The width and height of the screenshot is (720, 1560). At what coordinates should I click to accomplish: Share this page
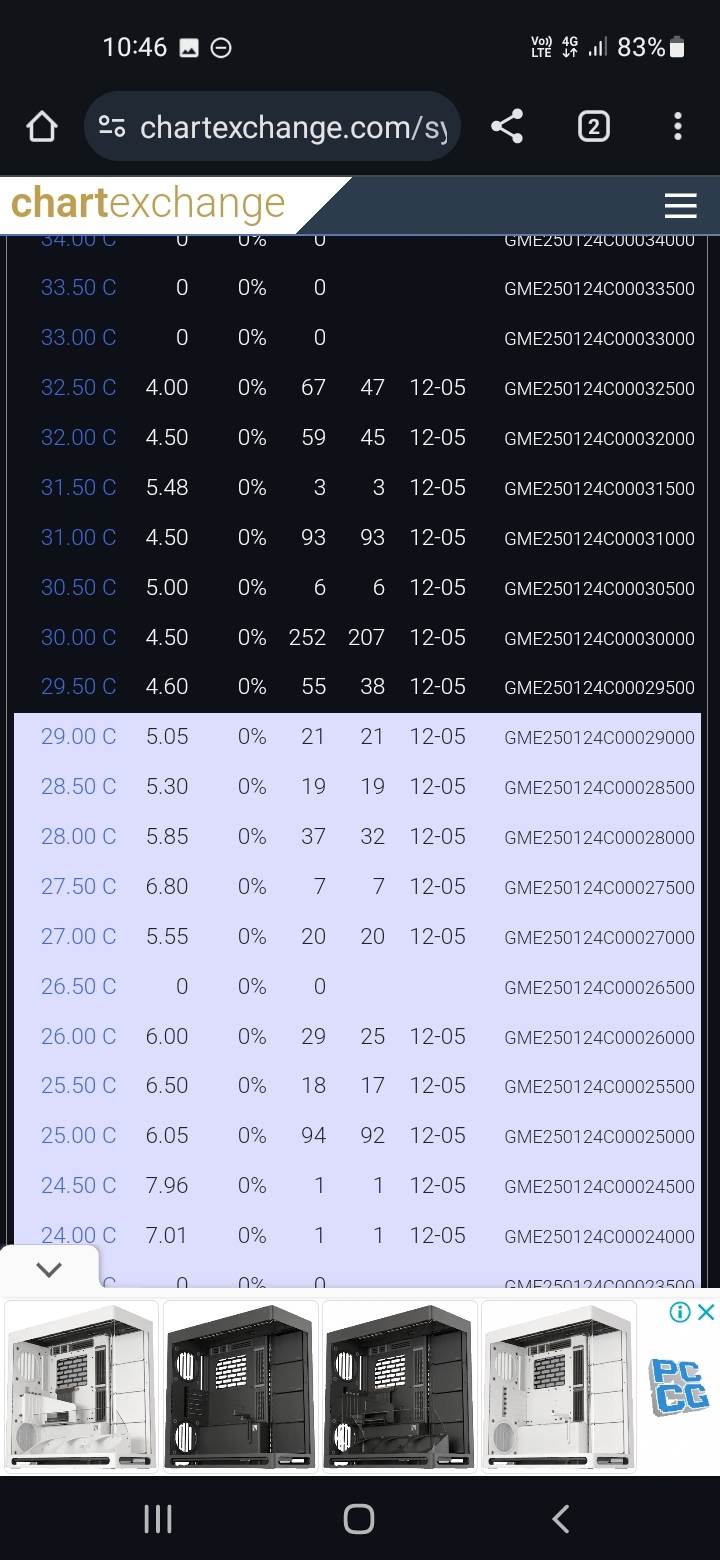[507, 127]
